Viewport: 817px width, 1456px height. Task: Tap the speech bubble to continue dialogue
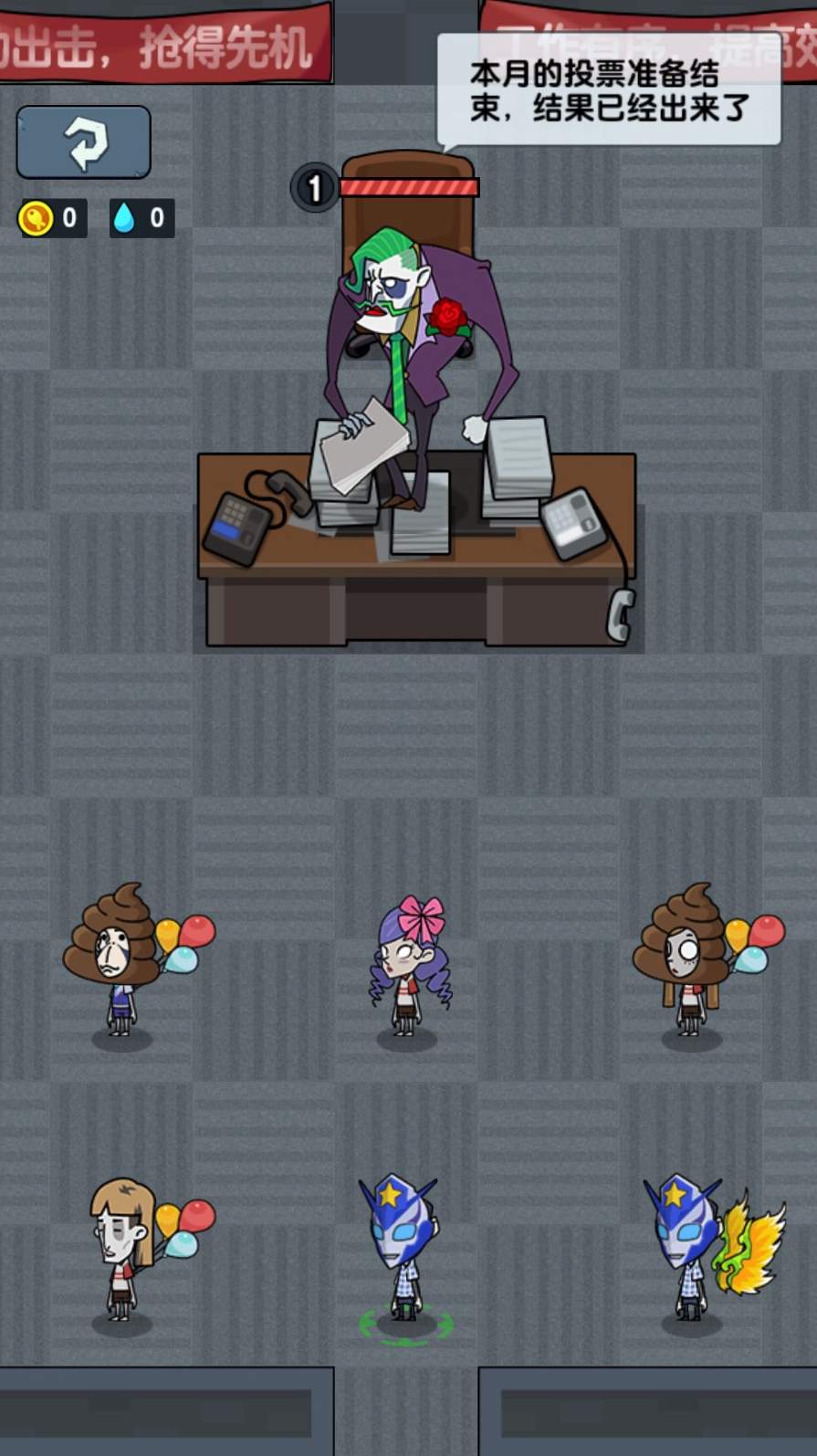click(x=609, y=90)
